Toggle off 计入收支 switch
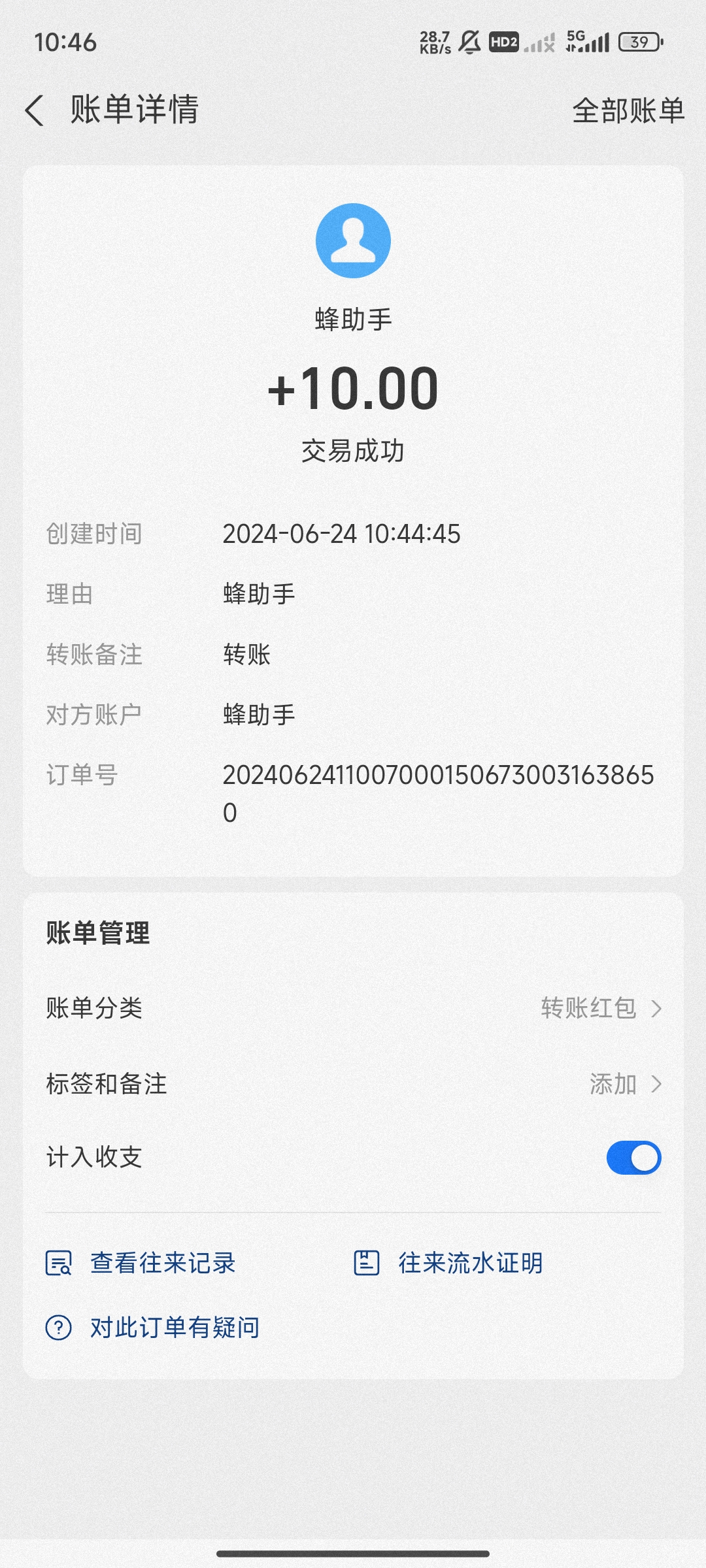This screenshot has width=706, height=1568. [x=633, y=1158]
